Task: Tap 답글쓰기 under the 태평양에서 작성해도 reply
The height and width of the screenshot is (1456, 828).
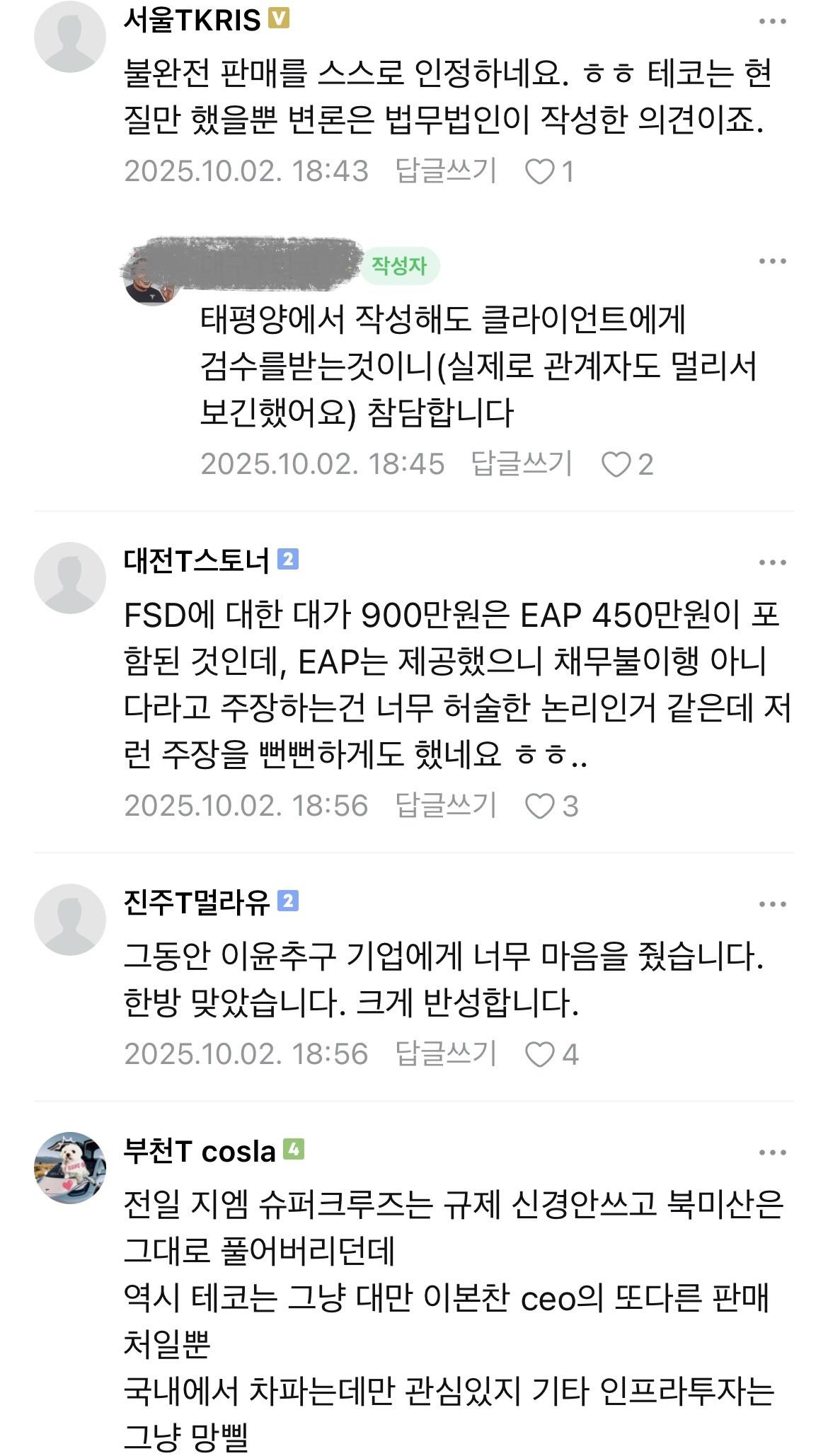Action: click(x=522, y=464)
